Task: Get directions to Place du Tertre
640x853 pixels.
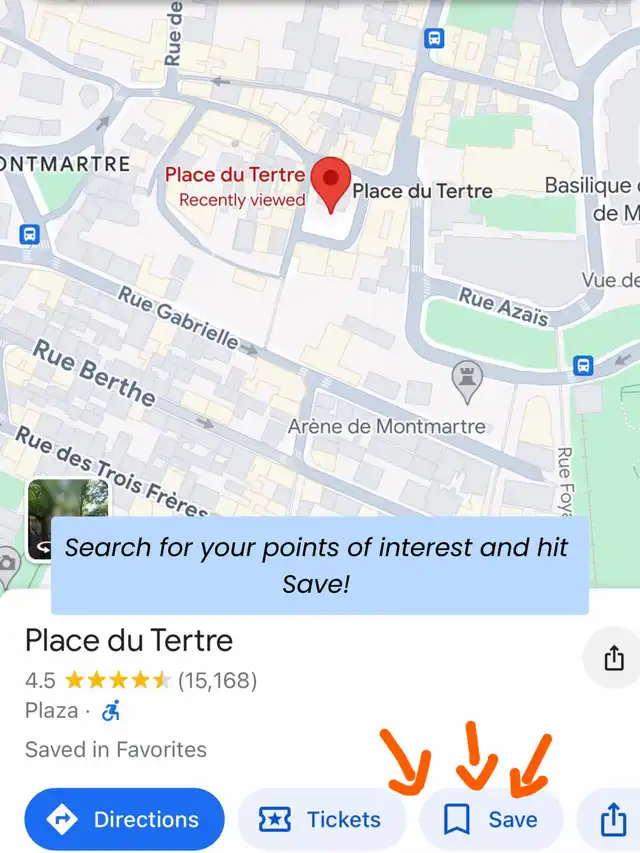Action: coord(125,820)
